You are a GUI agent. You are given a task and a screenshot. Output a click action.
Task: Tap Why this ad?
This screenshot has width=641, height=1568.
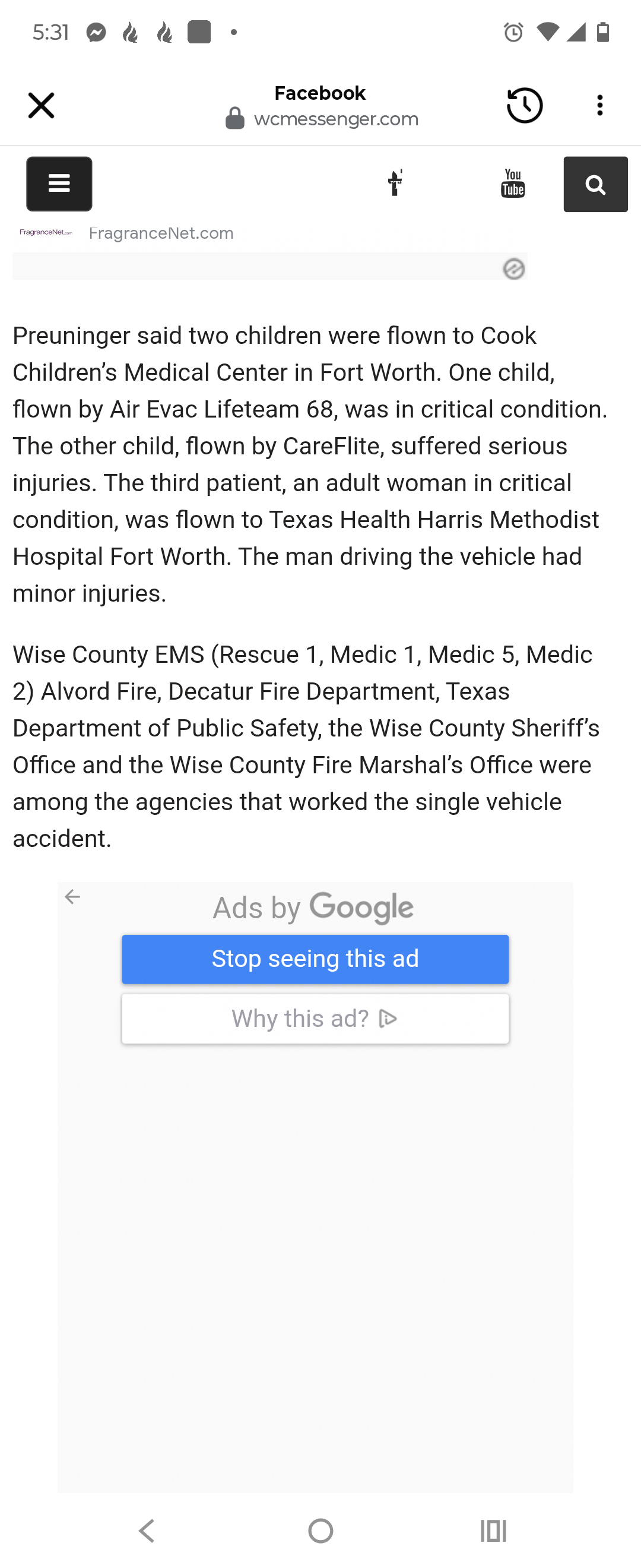coord(315,1018)
